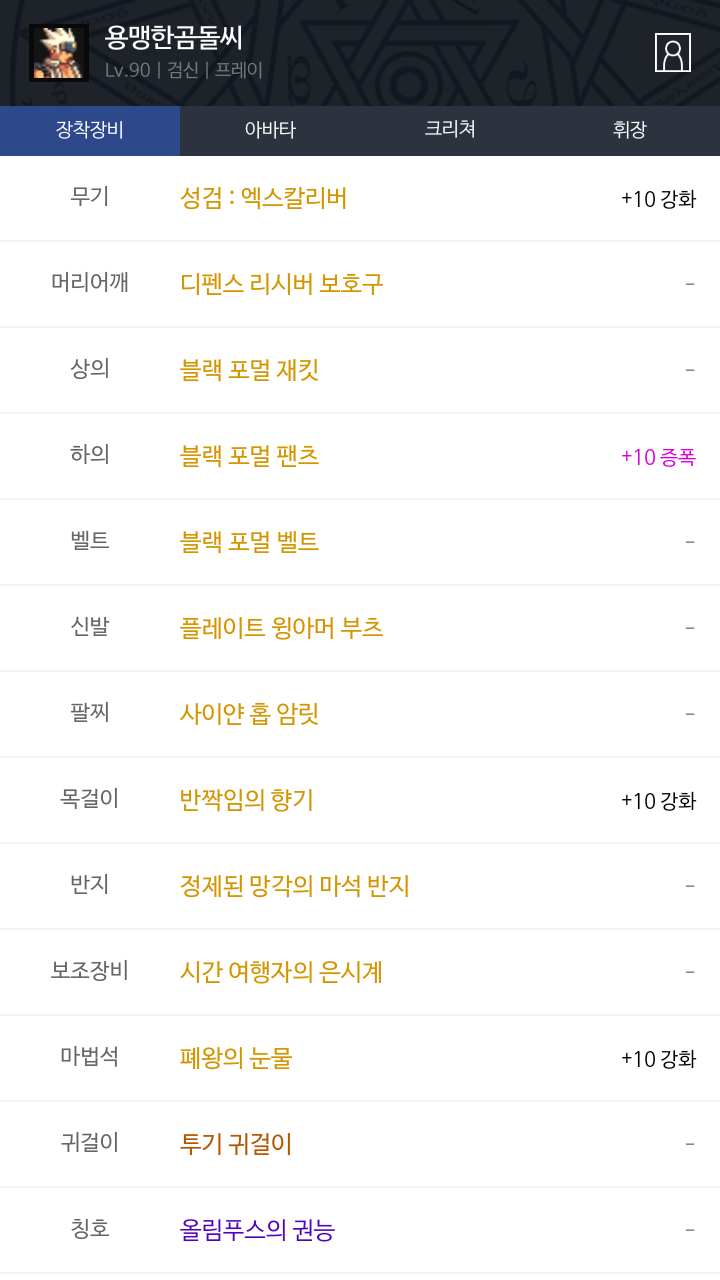Open necklace 반짝임의 향기
The height and width of the screenshot is (1280, 720).
coord(246,800)
